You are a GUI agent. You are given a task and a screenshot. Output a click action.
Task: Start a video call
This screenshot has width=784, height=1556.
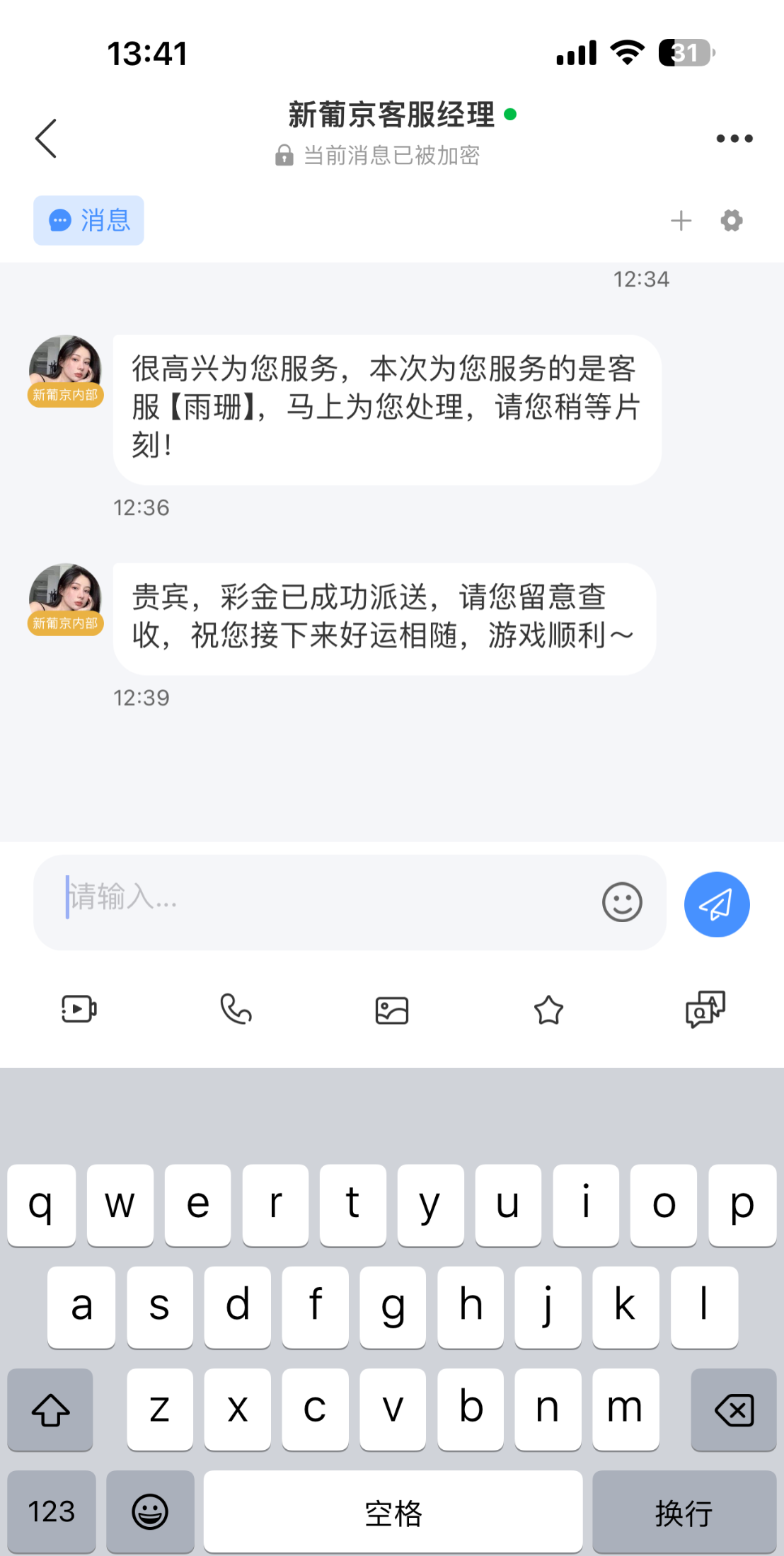click(79, 1009)
